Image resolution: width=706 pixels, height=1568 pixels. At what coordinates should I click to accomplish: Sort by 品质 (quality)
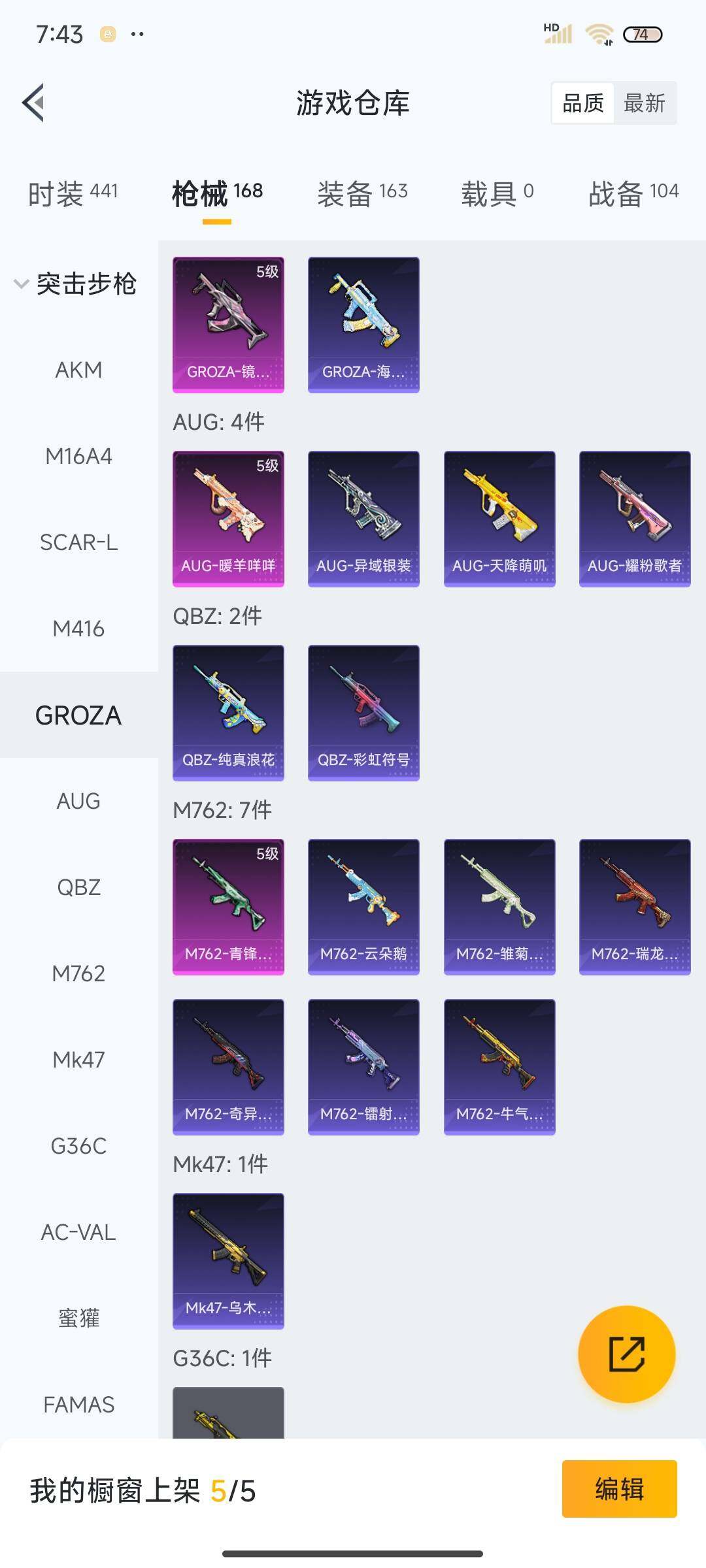click(583, 103)
